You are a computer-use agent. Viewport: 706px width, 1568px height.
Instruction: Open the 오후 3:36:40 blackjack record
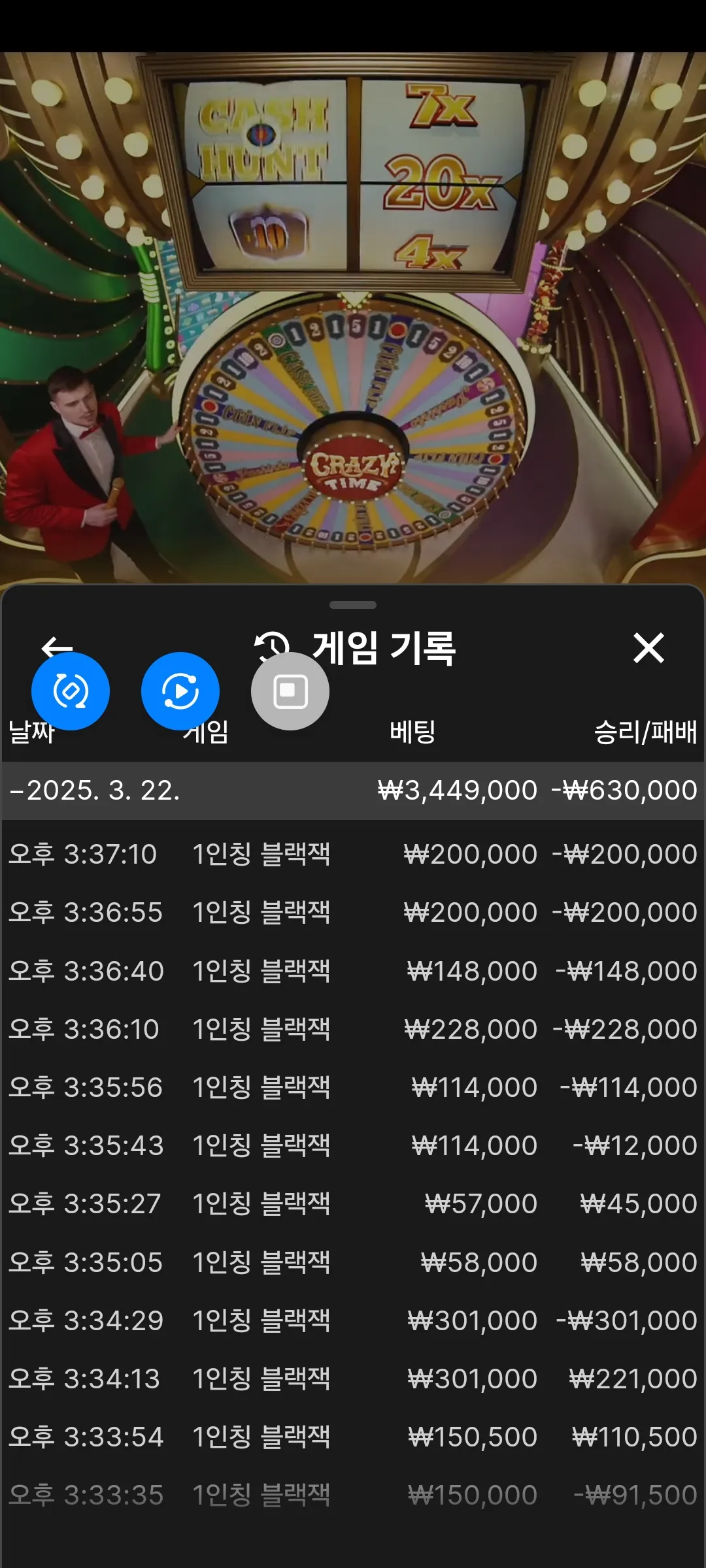(353, 971)
